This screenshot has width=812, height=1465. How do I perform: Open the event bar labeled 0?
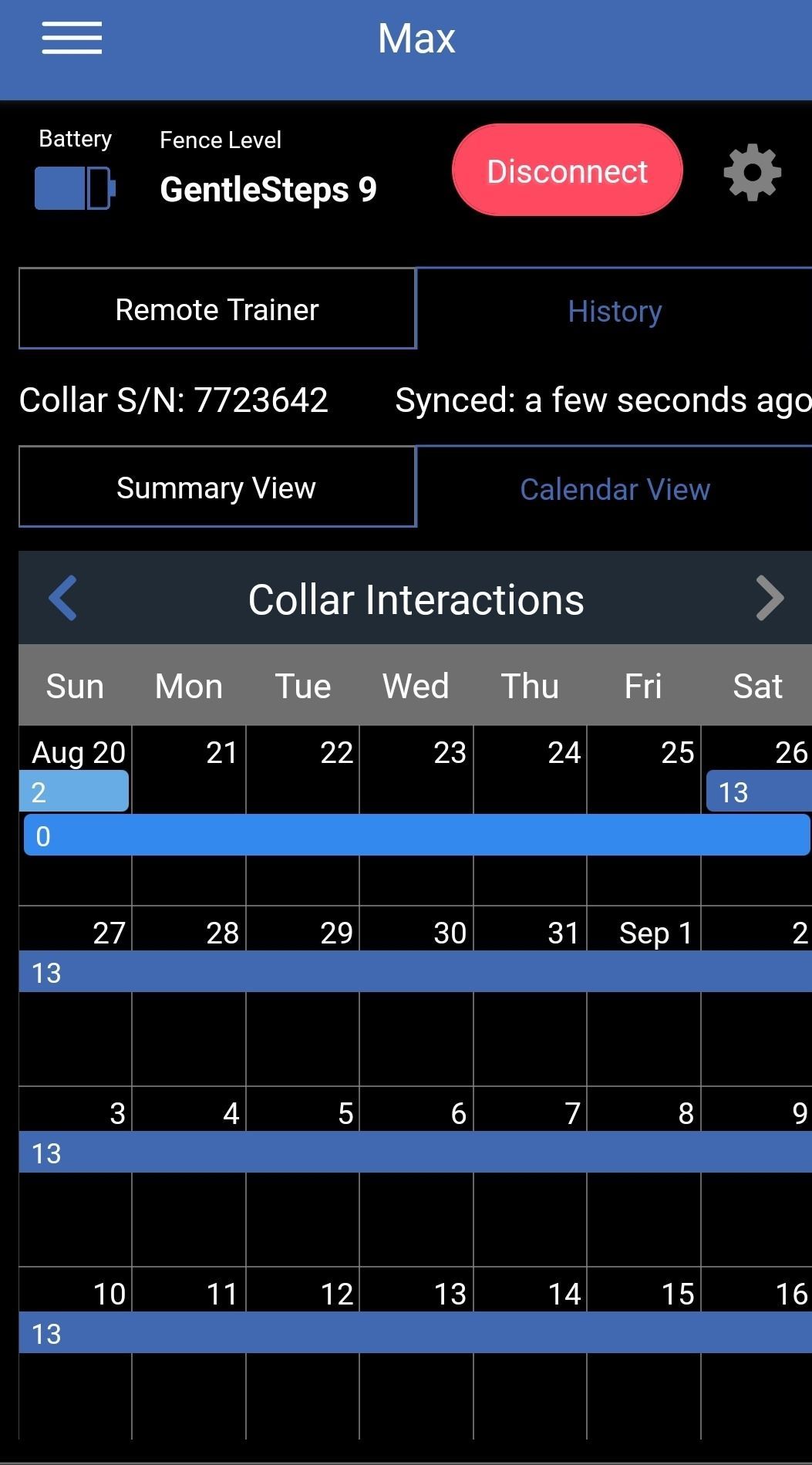point(417,835)
